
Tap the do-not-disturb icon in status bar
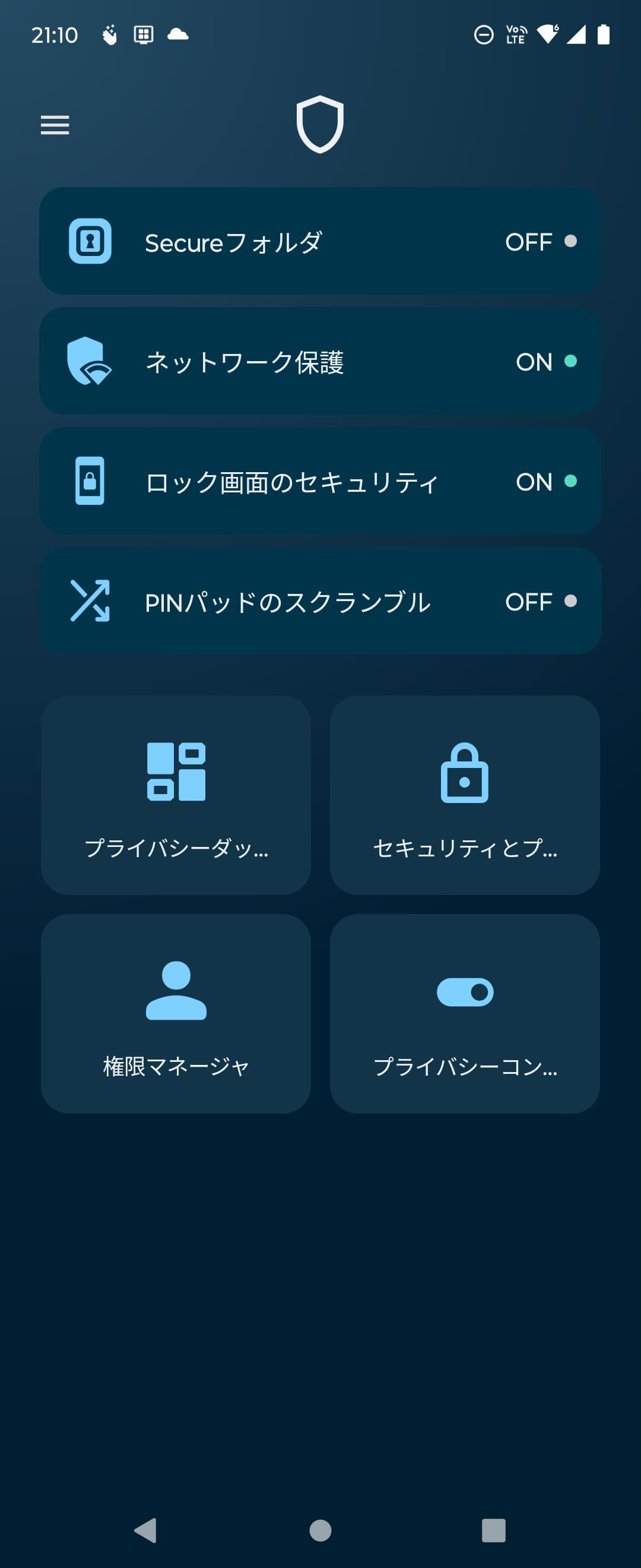[483, 35]
